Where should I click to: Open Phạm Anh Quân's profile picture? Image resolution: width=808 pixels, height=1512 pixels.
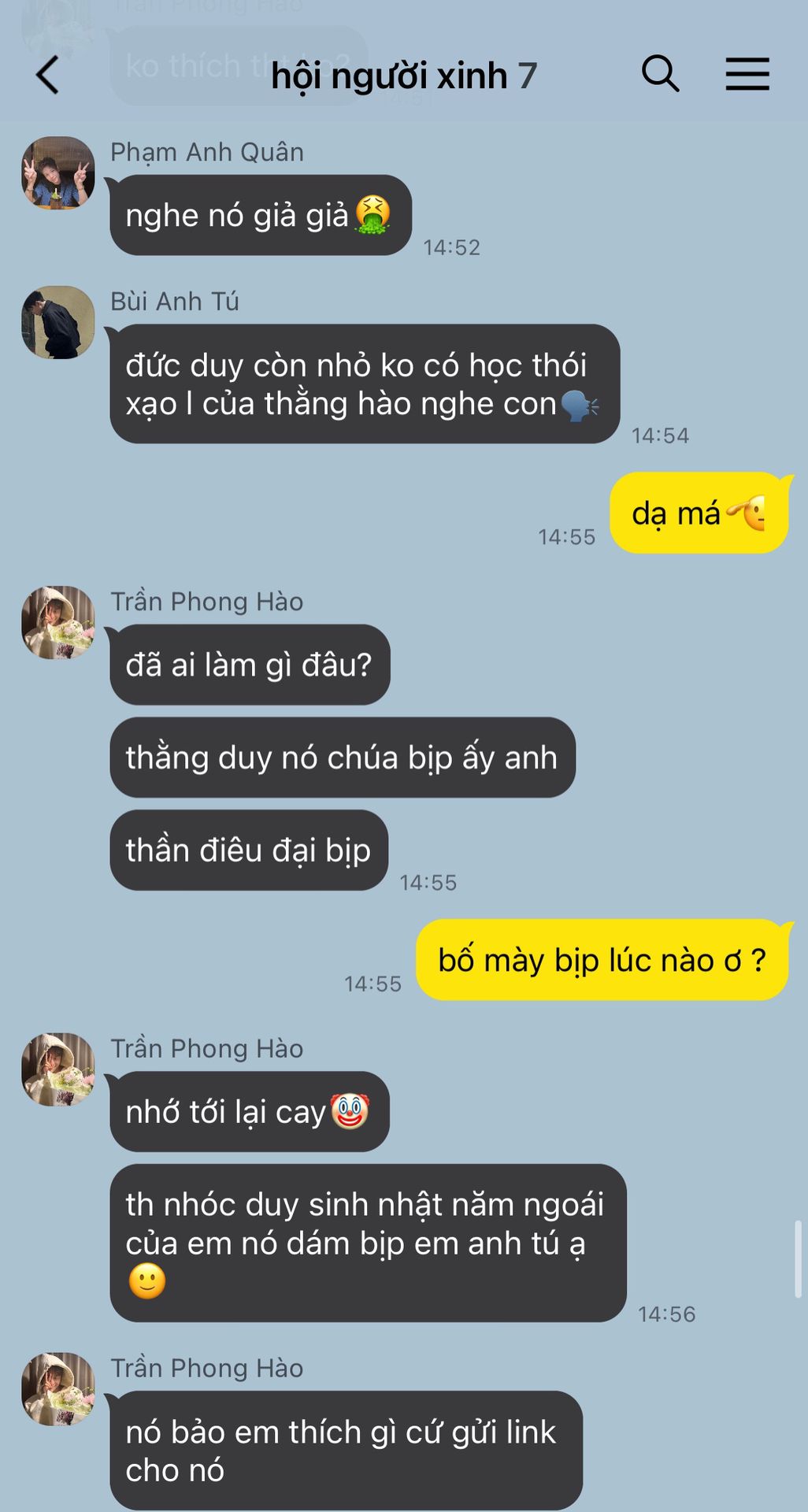[57, 172]
